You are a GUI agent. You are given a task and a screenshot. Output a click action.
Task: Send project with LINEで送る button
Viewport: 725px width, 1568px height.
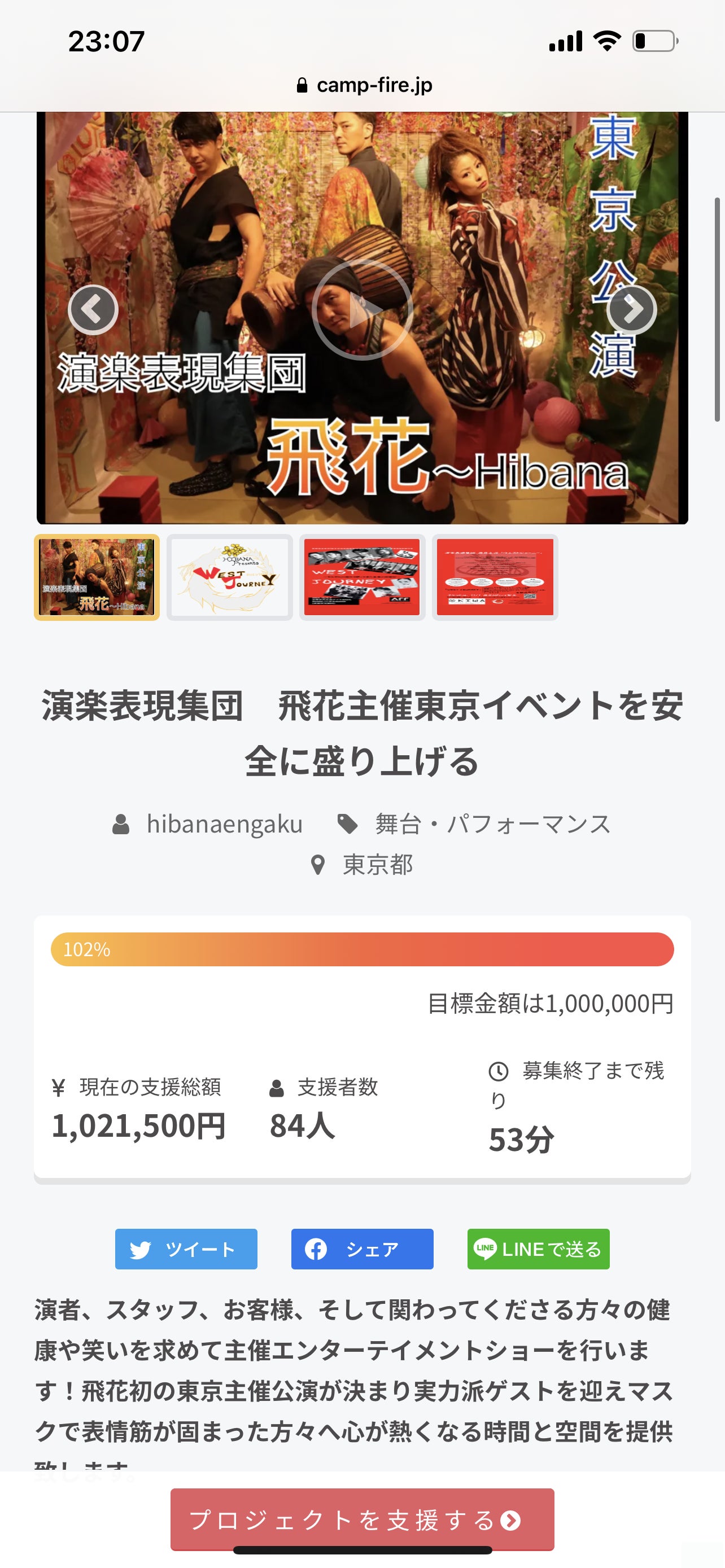pos(538,1250)
